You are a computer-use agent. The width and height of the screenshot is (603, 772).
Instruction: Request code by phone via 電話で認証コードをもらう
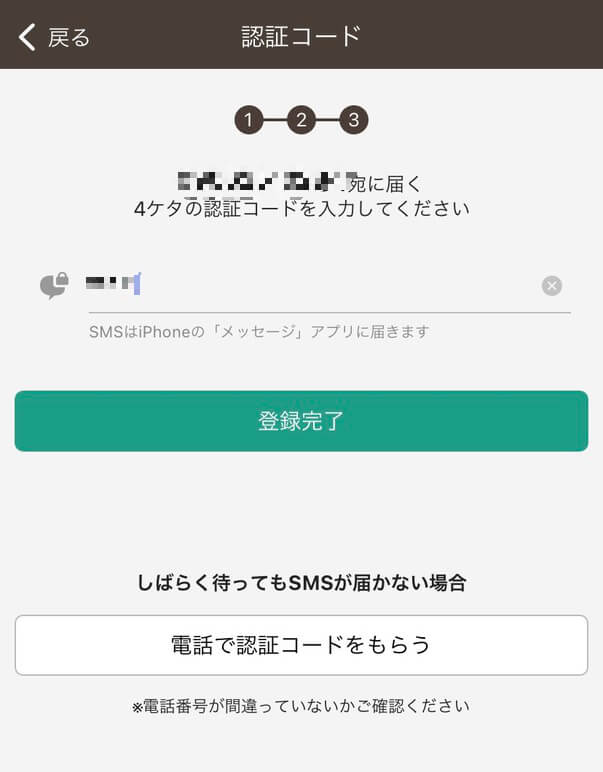click(x=301, y=645)
